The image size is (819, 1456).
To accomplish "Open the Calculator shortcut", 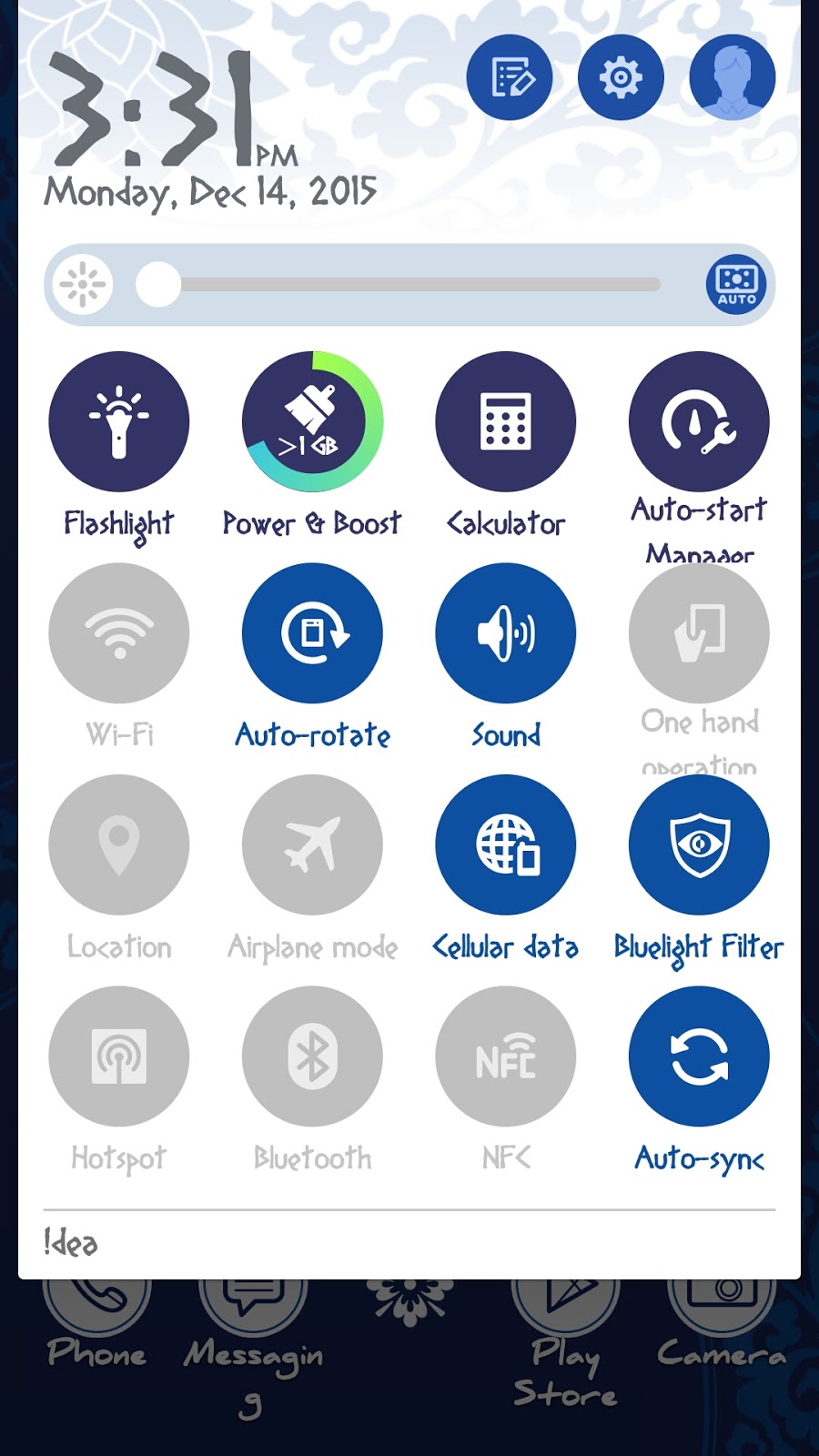I will [506, 422].
